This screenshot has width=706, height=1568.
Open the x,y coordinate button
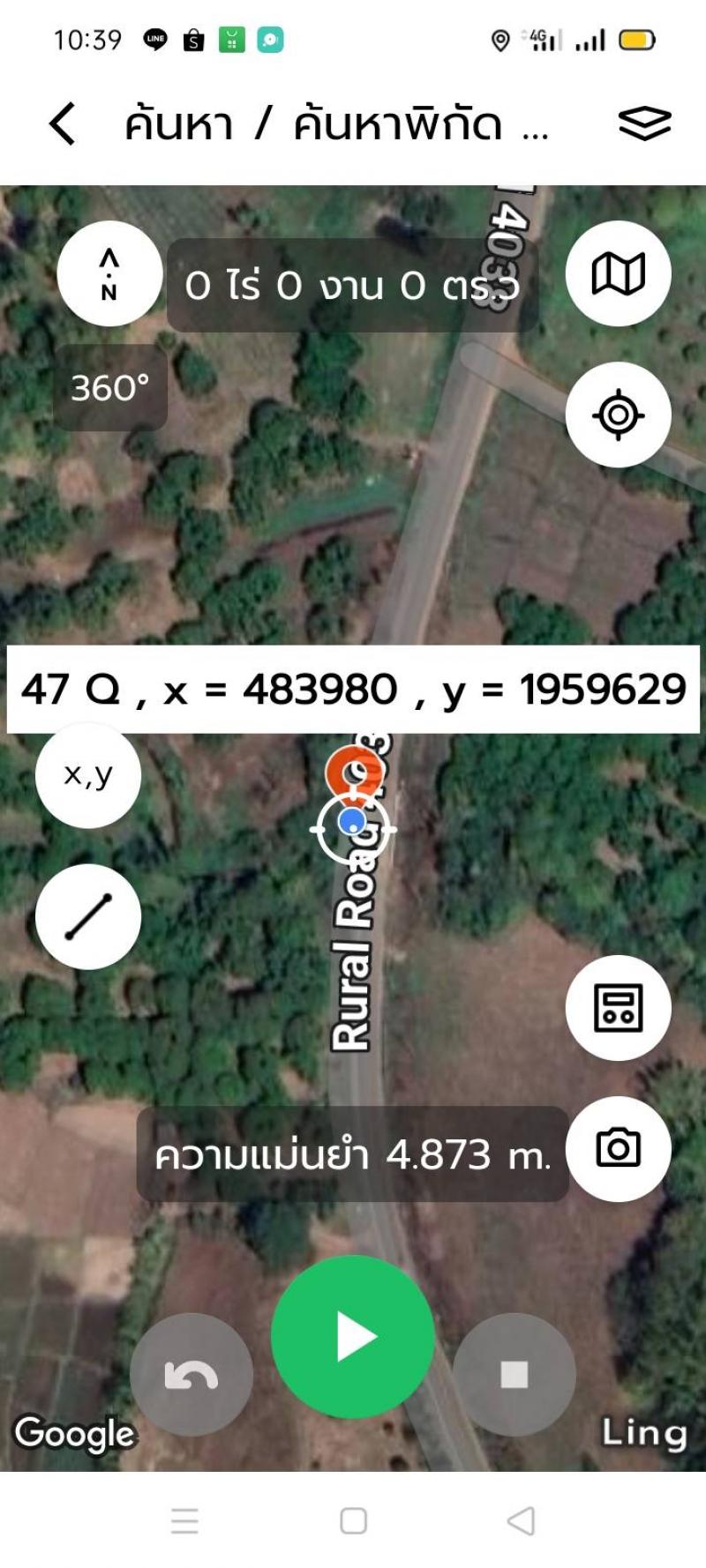point(88,775)
